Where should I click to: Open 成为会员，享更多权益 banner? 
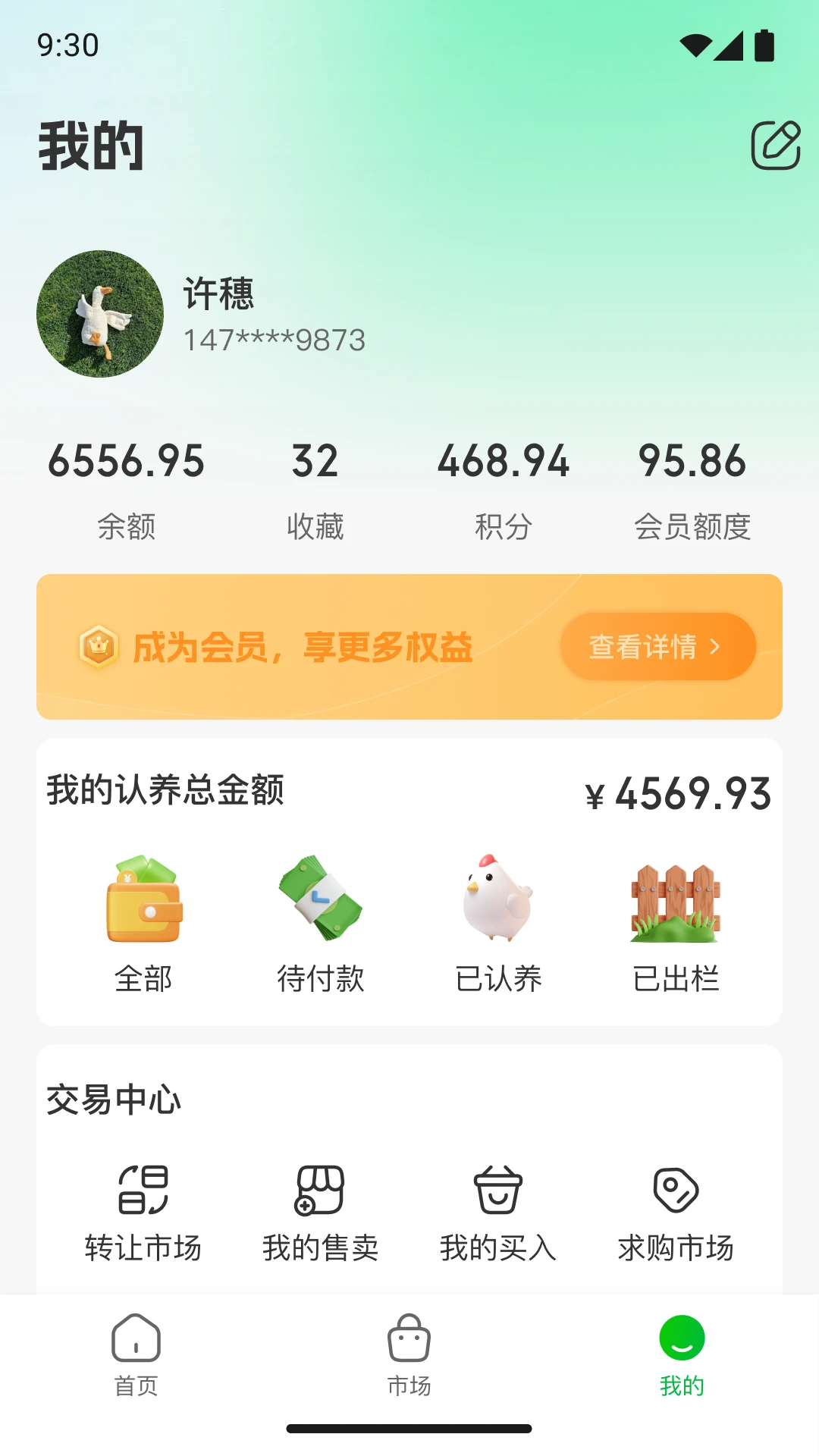[x=303, y=648]
